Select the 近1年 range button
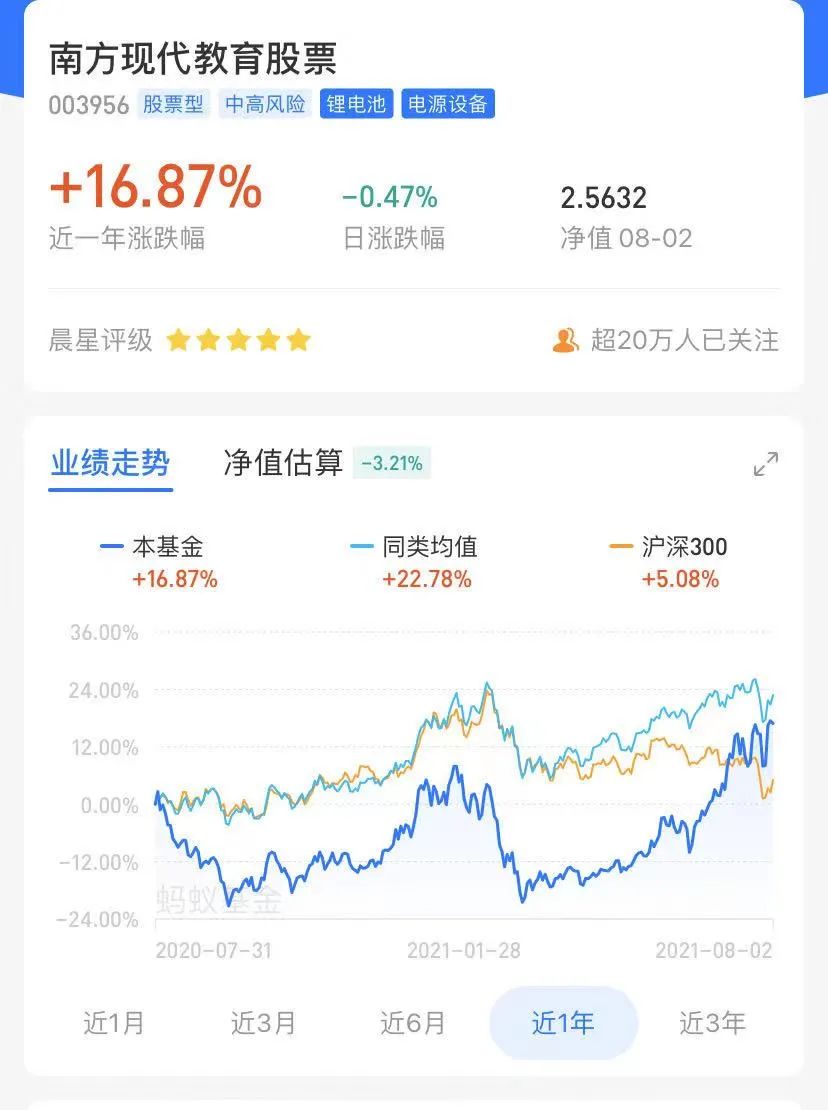 [563, 1023]
